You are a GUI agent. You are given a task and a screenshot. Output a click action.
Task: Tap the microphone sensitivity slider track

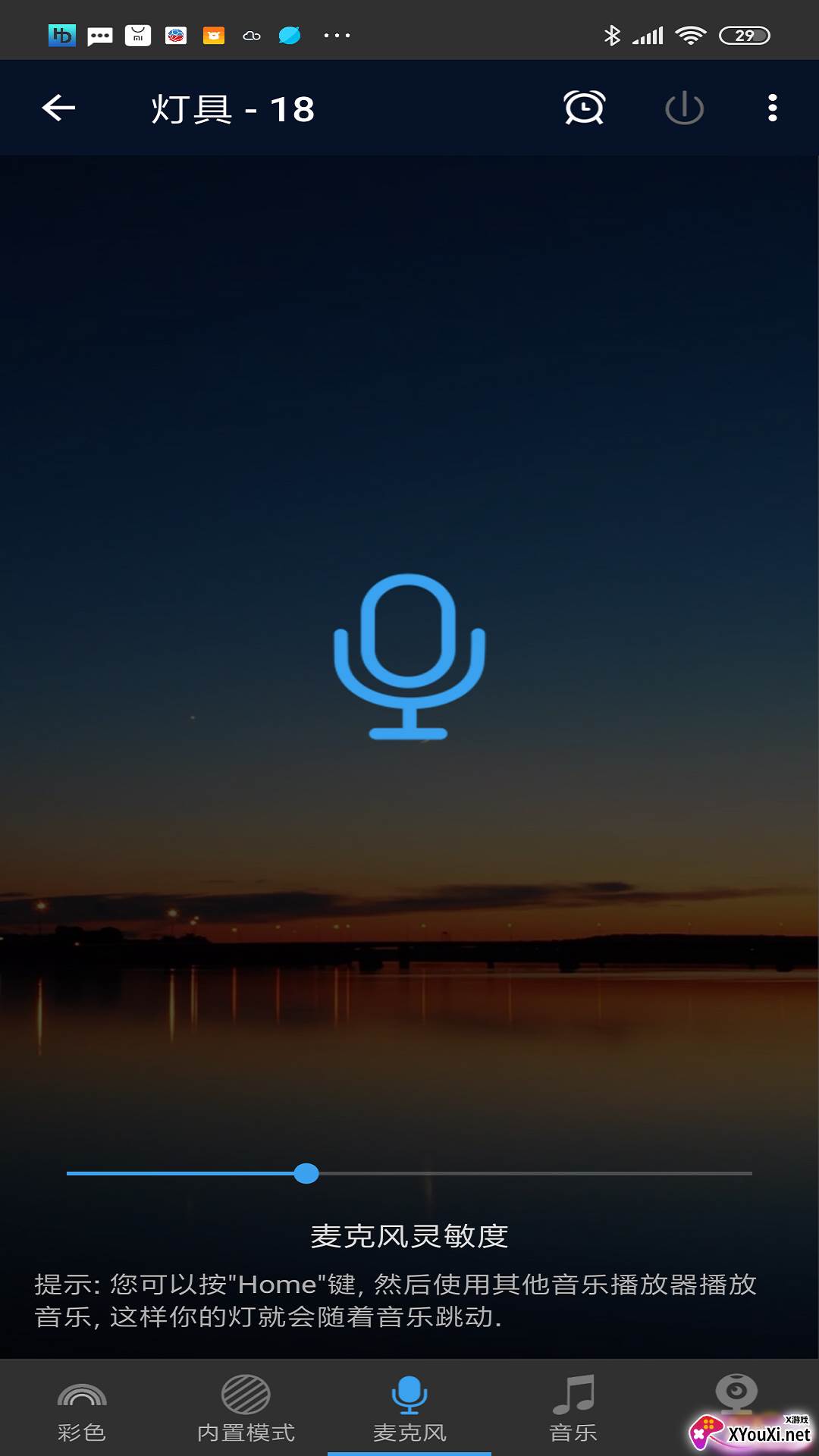click(409, 1173)
